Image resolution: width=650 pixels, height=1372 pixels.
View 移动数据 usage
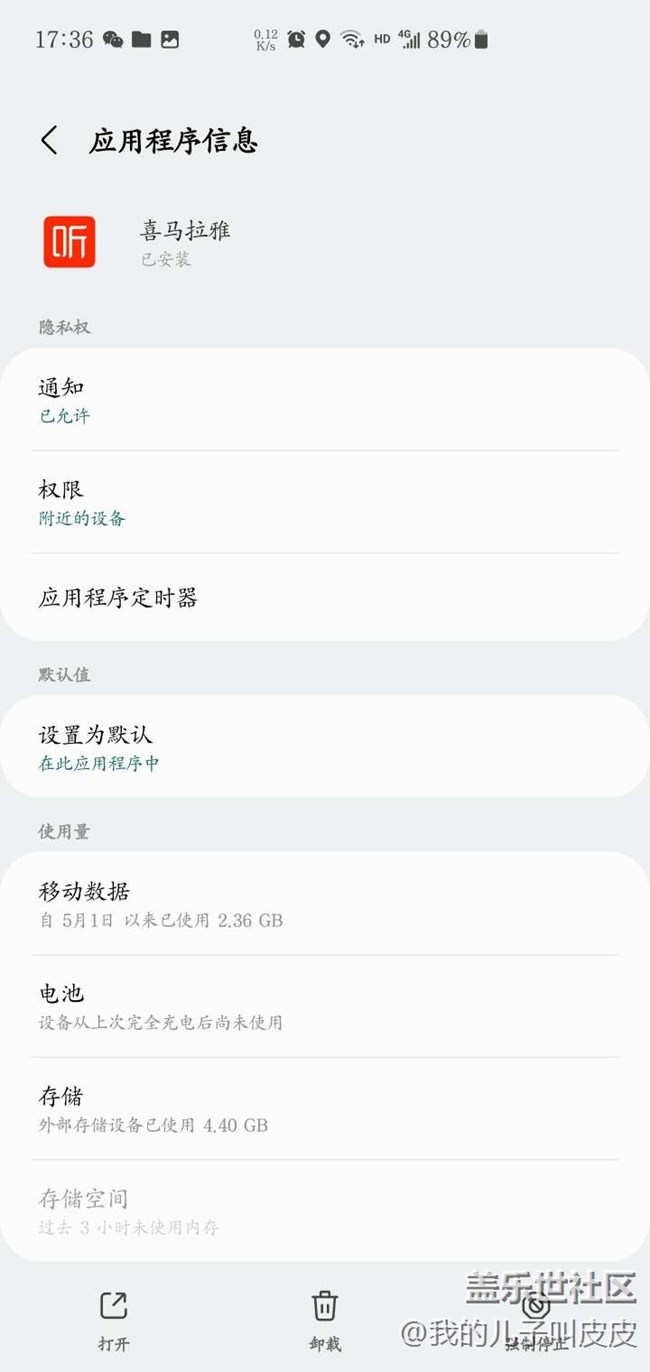coord(325,904)
